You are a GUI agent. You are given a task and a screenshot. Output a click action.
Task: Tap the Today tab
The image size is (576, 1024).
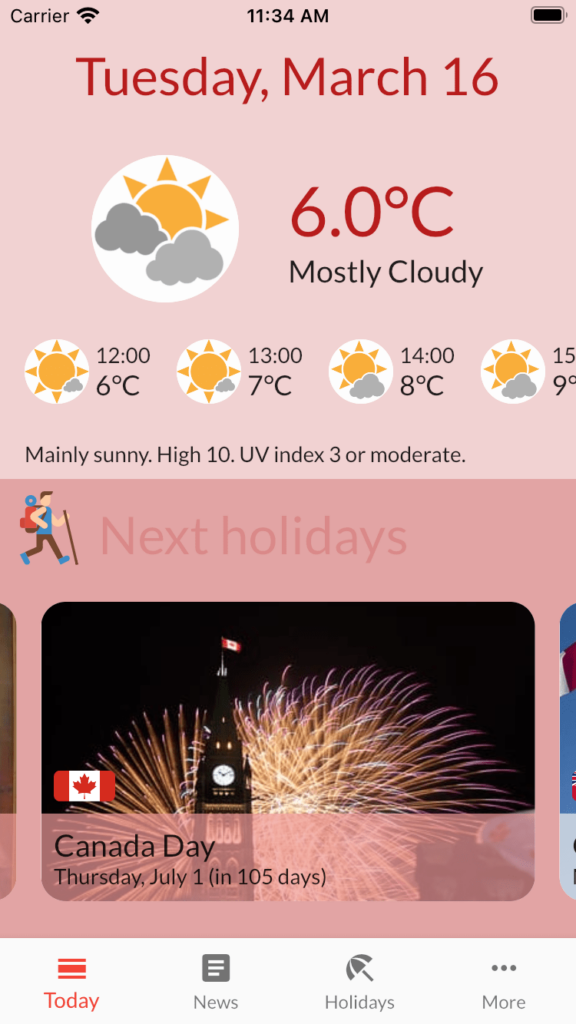coord(72,982)
